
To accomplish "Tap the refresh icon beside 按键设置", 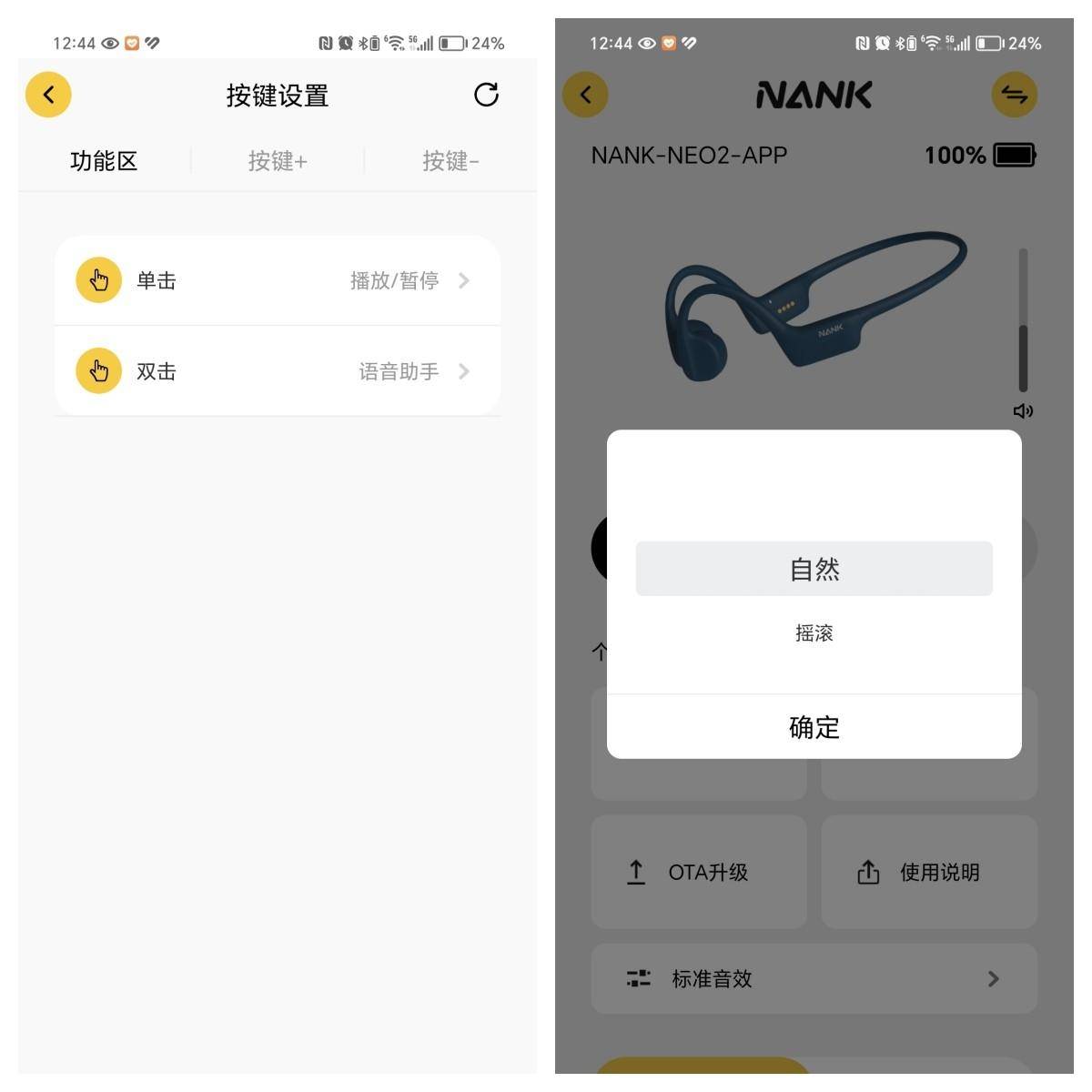I will 486,95.
